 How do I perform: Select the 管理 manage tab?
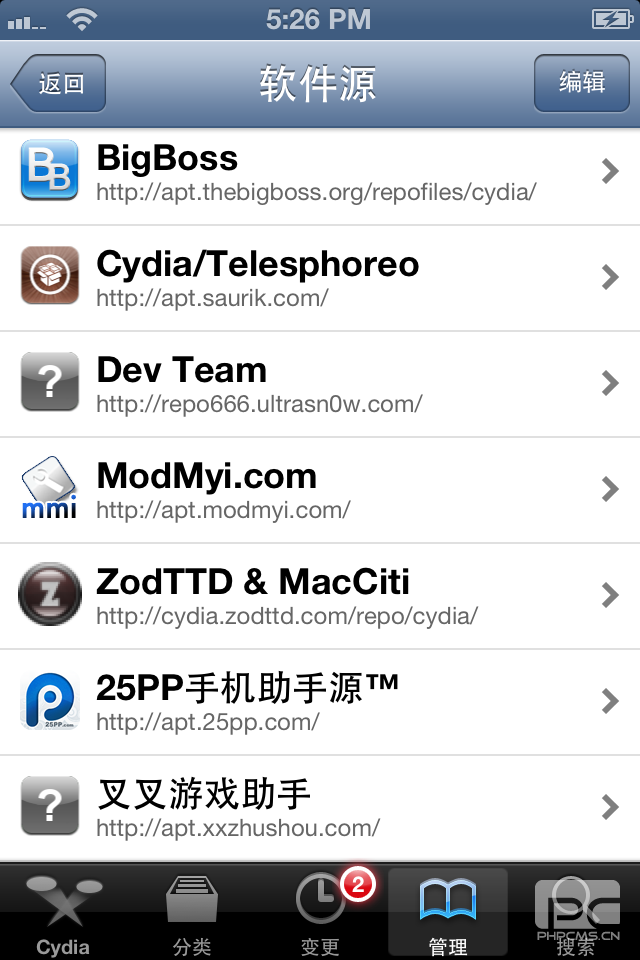[447, 914]
